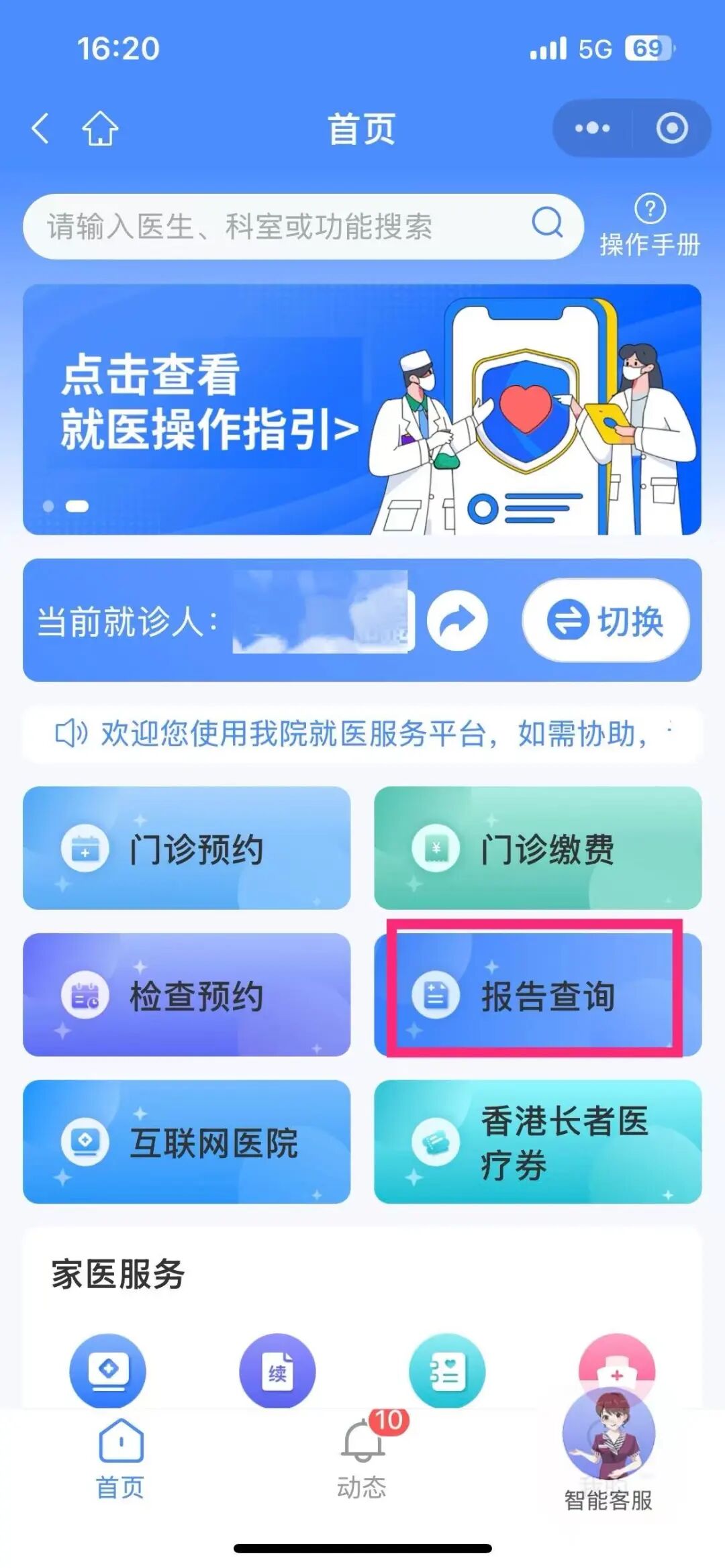The image size is (725, 1568).
Task: Open the 就医操作指引 banner
Action: pyautogui.click(x=362, y=409)
